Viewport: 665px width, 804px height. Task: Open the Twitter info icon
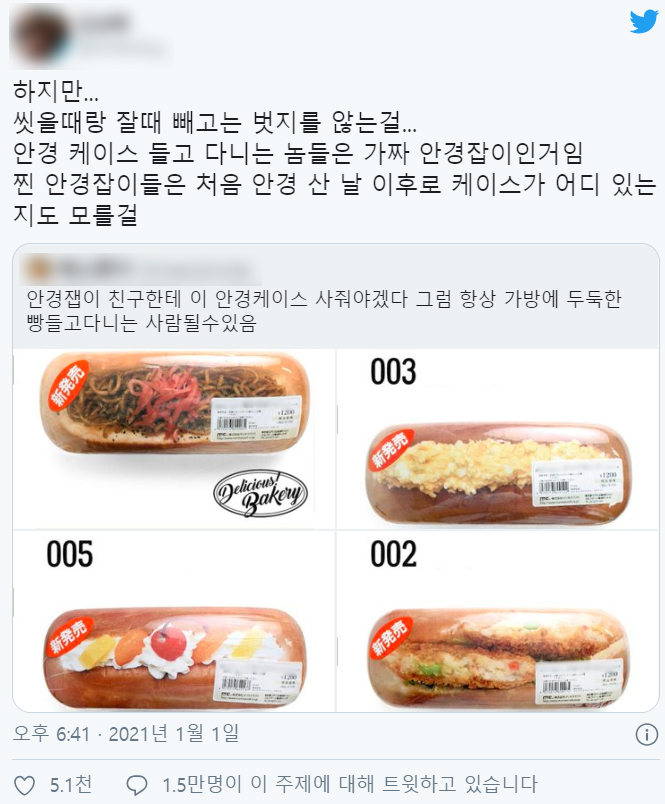[x=646, y=735]
